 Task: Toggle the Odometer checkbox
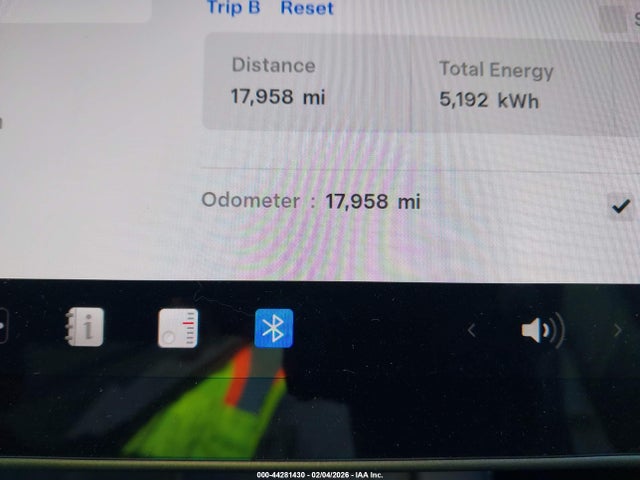pos(621,206)
